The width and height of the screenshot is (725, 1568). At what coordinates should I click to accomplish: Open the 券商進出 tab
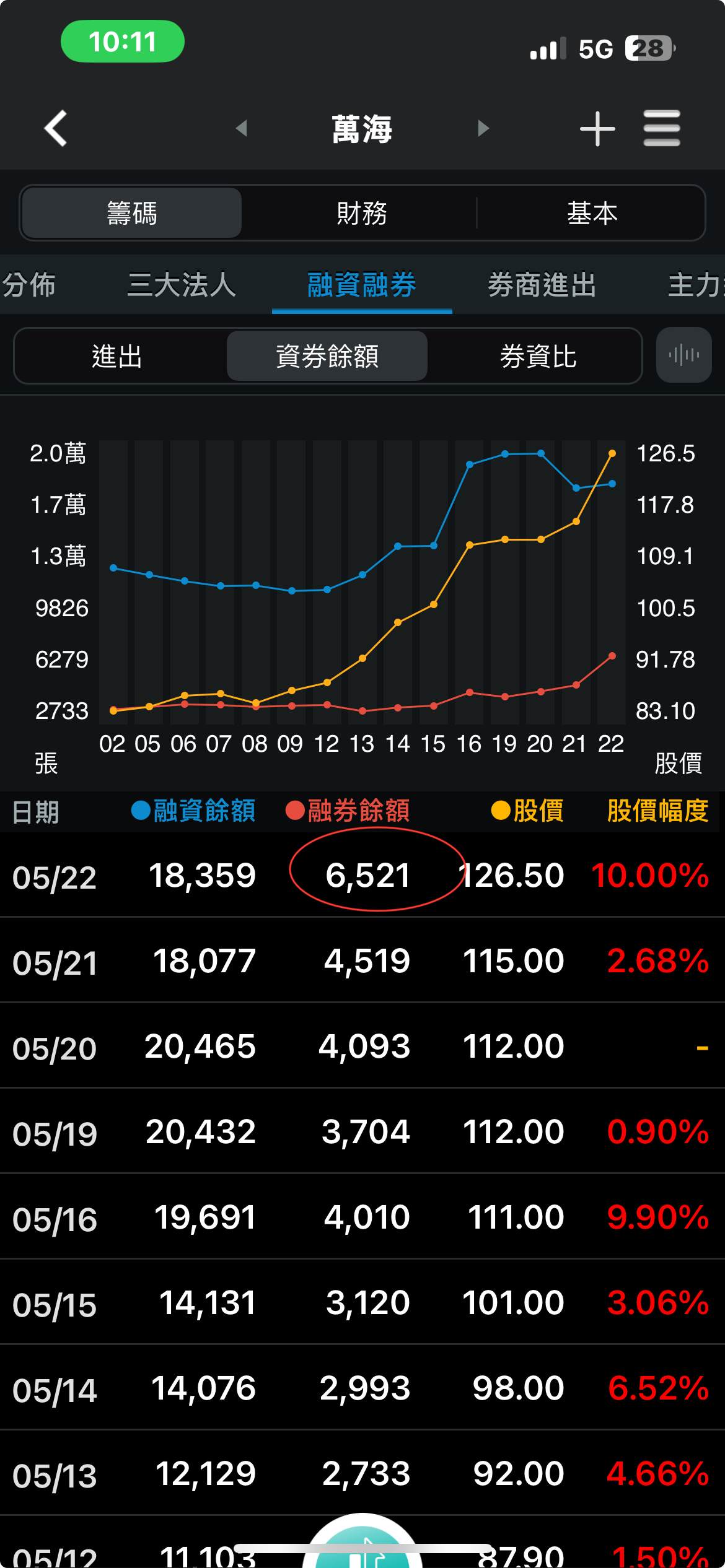tap(542, 285)
